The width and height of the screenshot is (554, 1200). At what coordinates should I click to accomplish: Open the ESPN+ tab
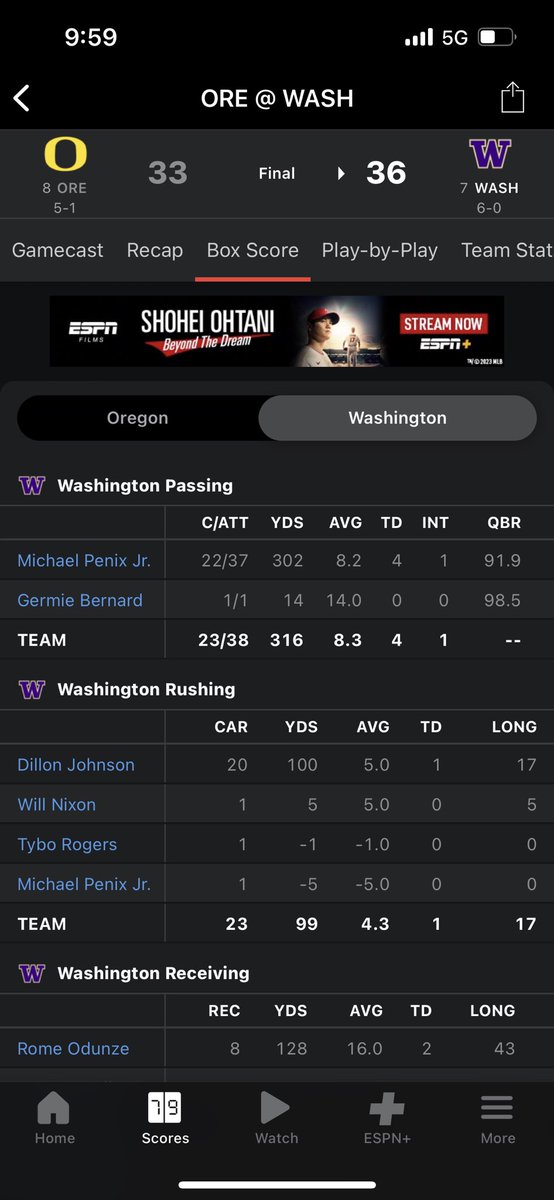(387, 1117)
